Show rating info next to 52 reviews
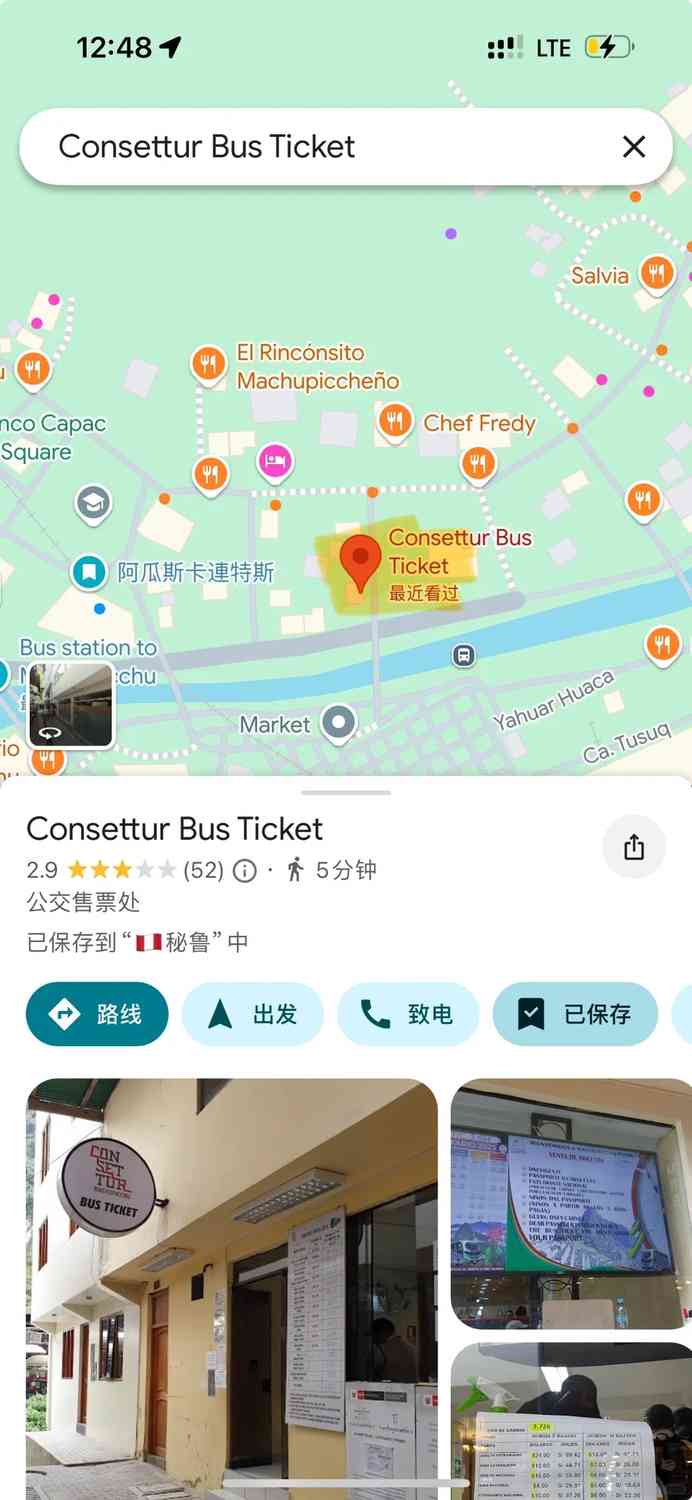This screenshot has width=692, height=1500. tap(245, 870)
